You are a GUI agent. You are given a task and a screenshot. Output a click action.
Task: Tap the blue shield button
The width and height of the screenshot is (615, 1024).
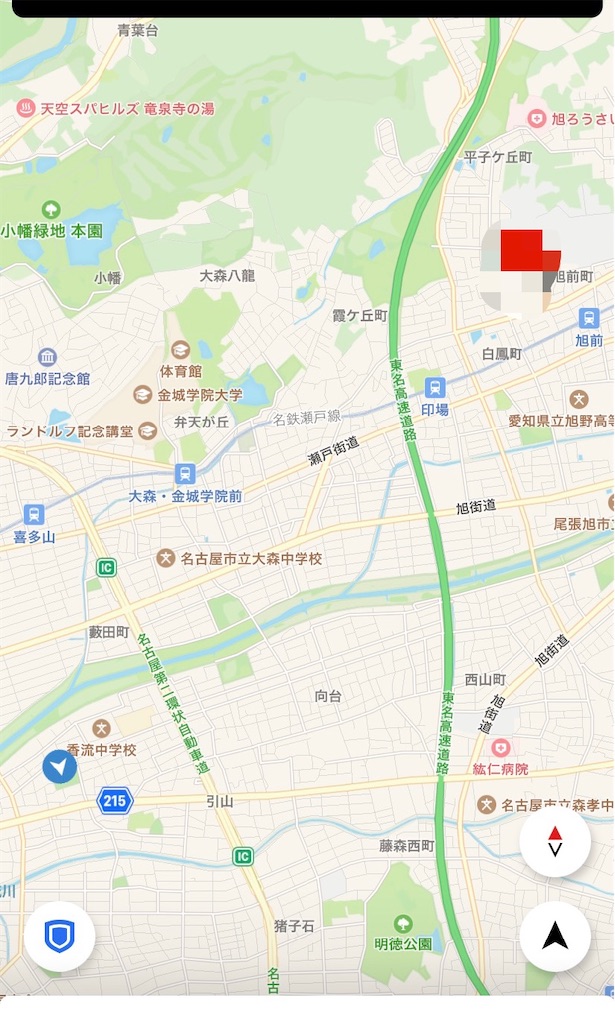[x=60, y=937]
